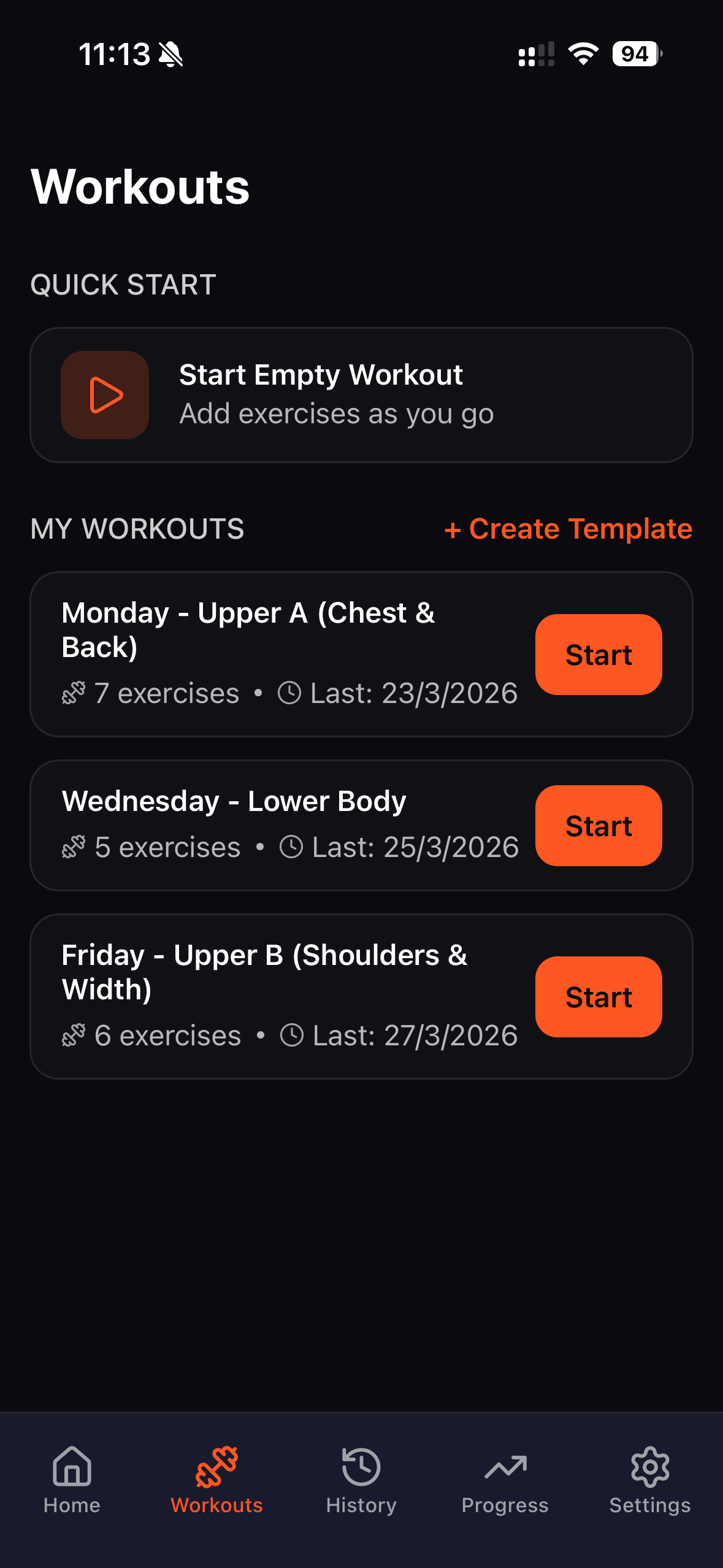This screenshot has height=1568, width=723.
Task: Tap the Progress trending-arrow icon
Action: [x=506, y=1467]
